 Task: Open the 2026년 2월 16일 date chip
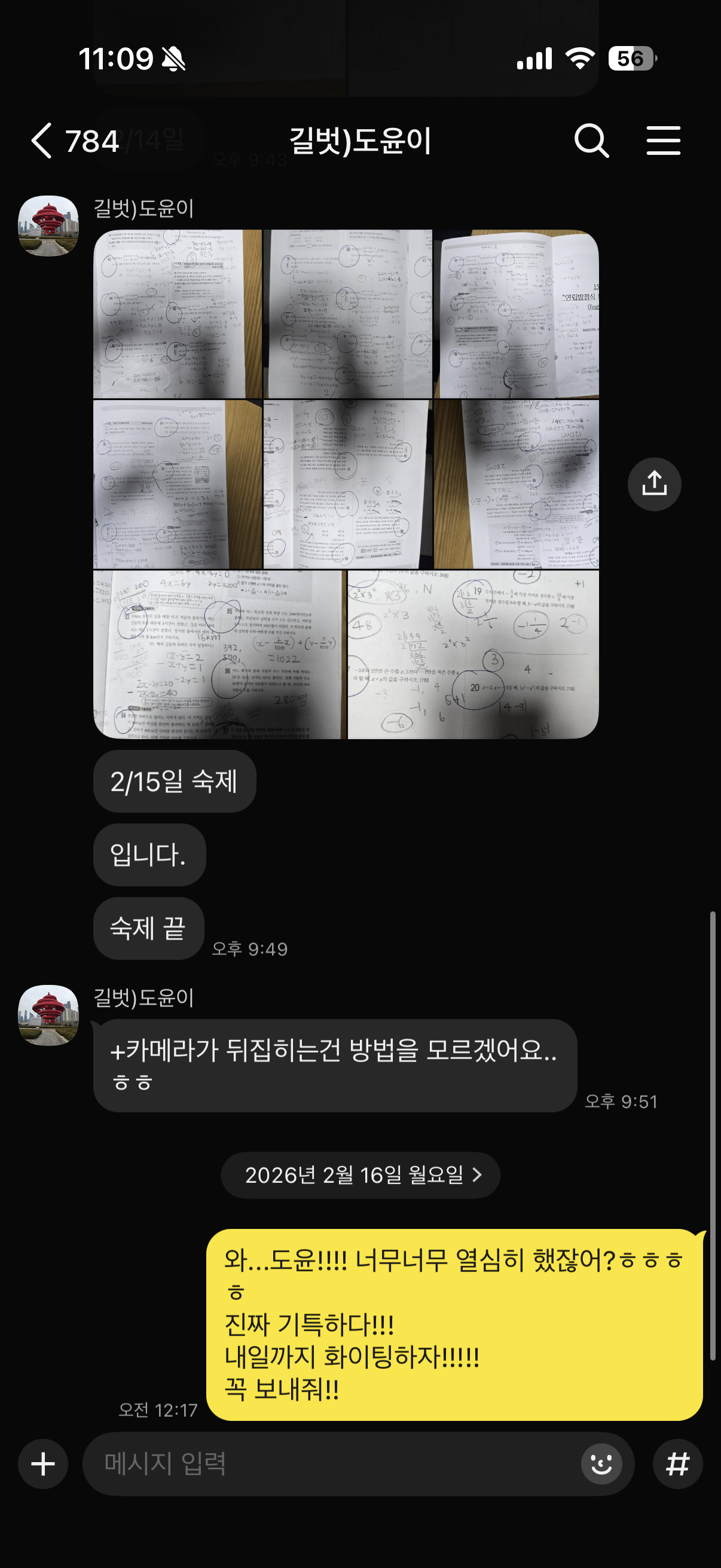pyautogui.click(x=360, y=1175)
